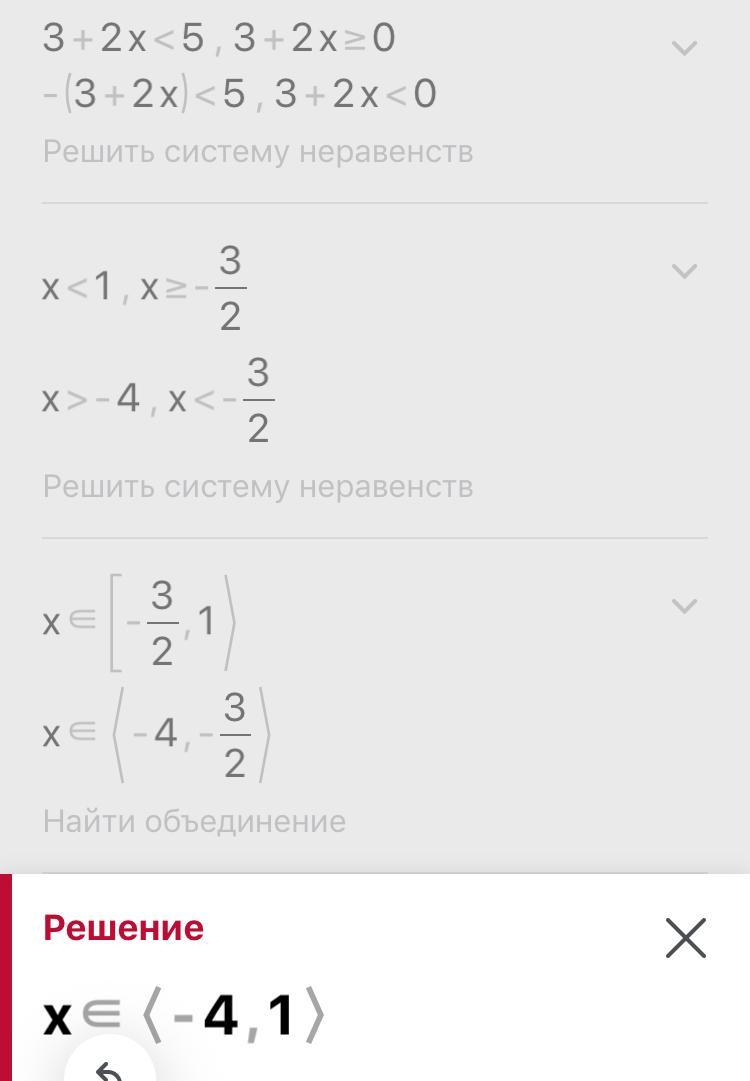Expand the step showing x<1, x≥-3/2
The width and height of the screenshot is (750, 1081).
(x=684, y=271)
